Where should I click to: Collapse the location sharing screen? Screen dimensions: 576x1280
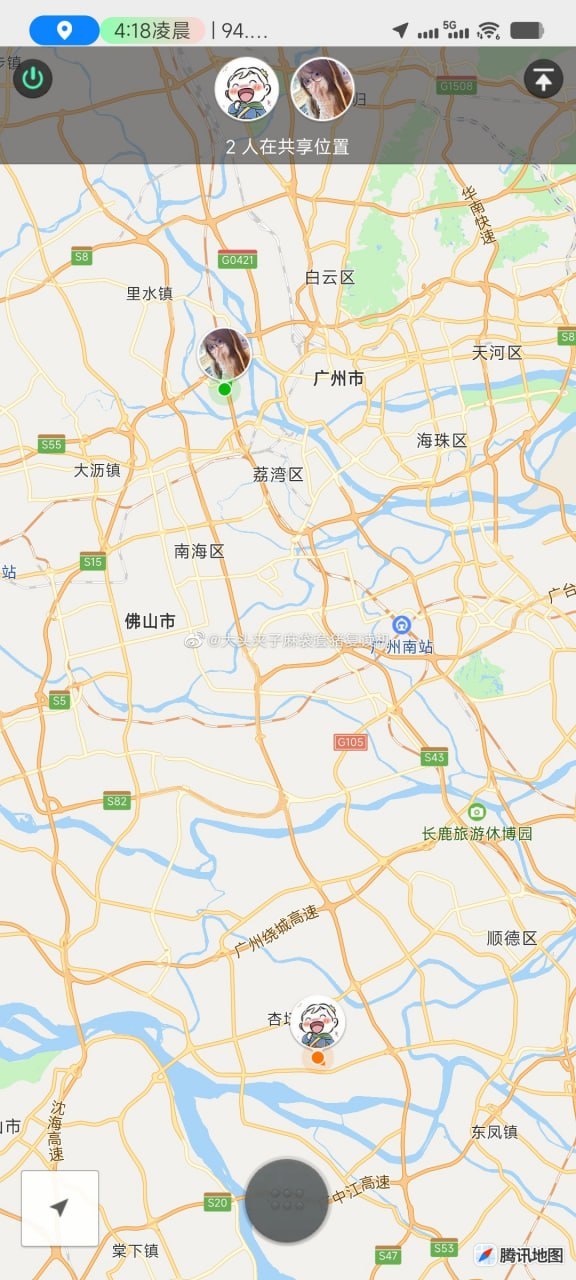(543, 78)
